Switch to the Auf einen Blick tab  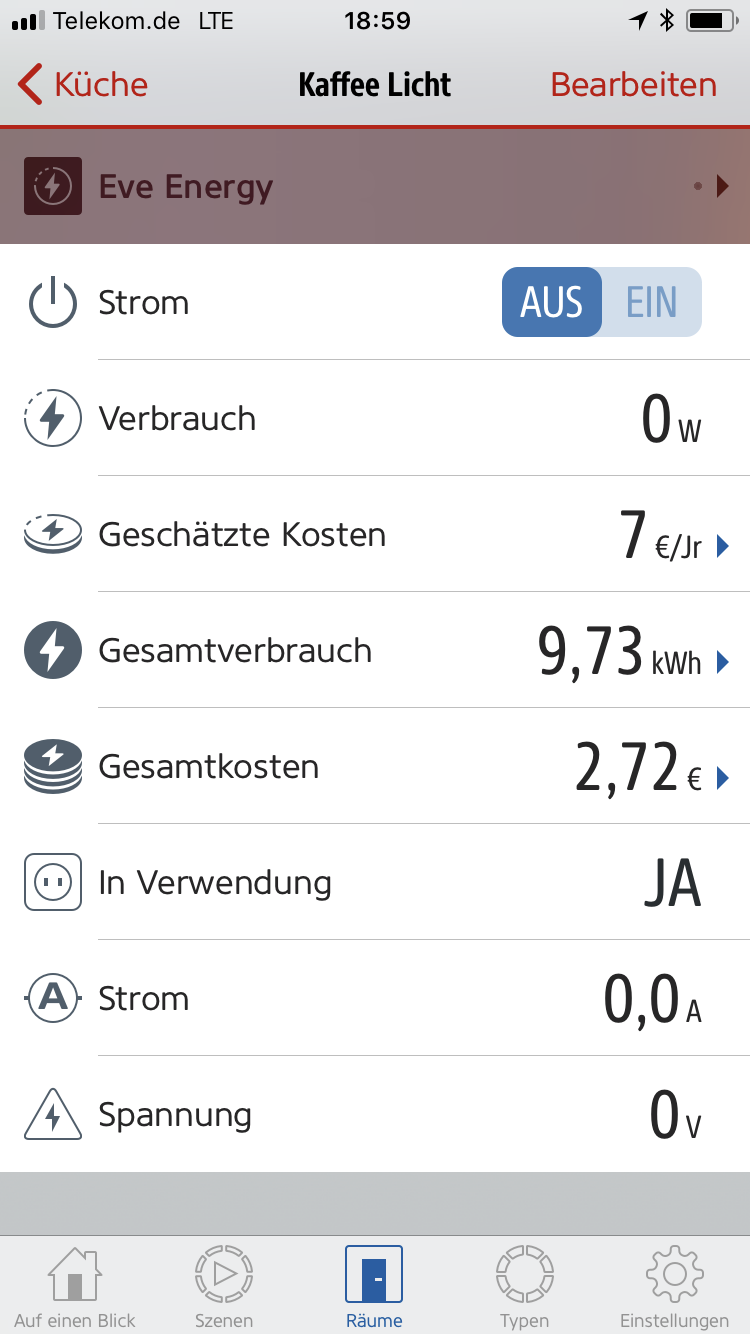75,1286
